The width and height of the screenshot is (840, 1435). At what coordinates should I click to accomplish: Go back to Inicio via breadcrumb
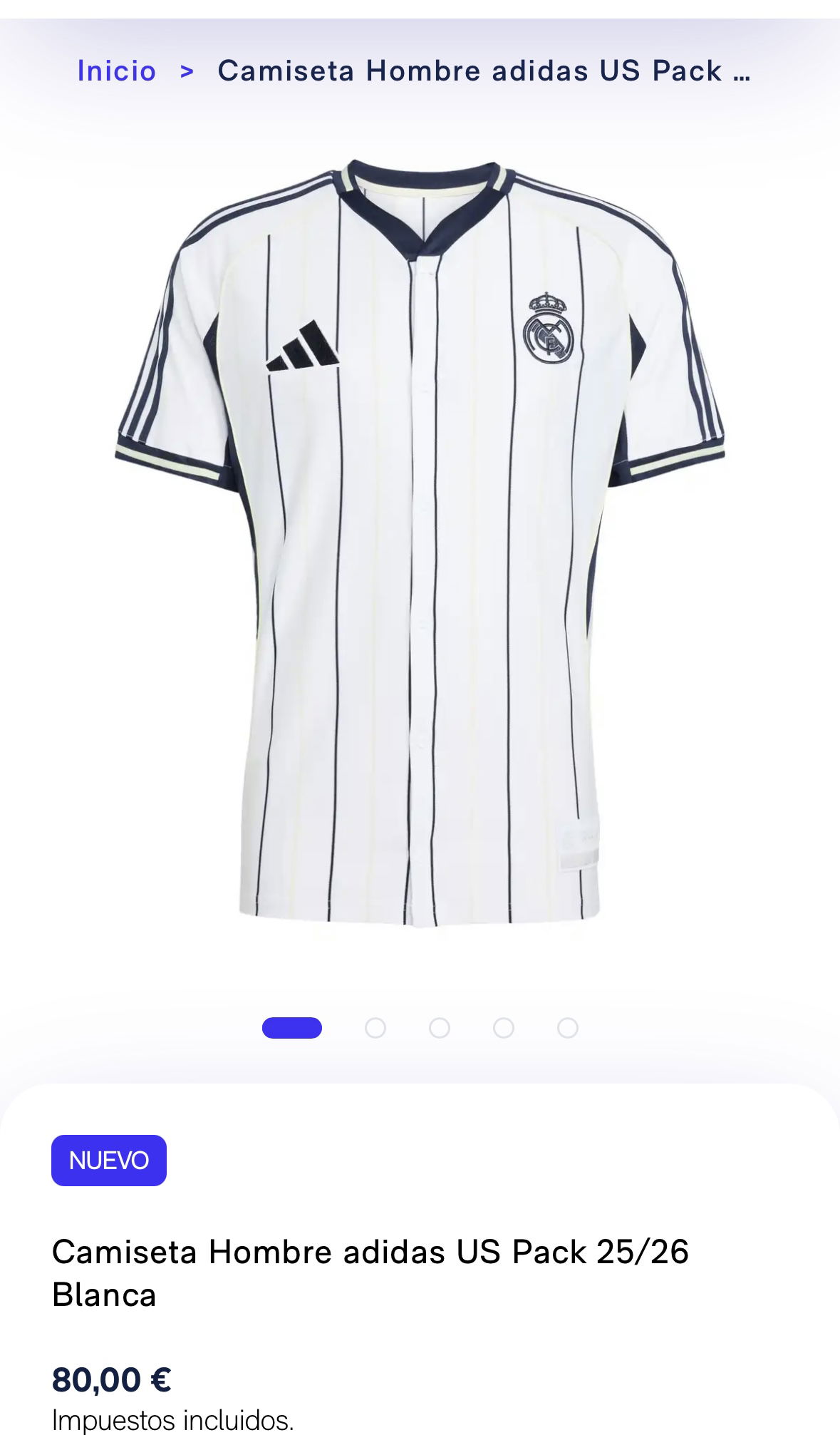coord(117,71)
